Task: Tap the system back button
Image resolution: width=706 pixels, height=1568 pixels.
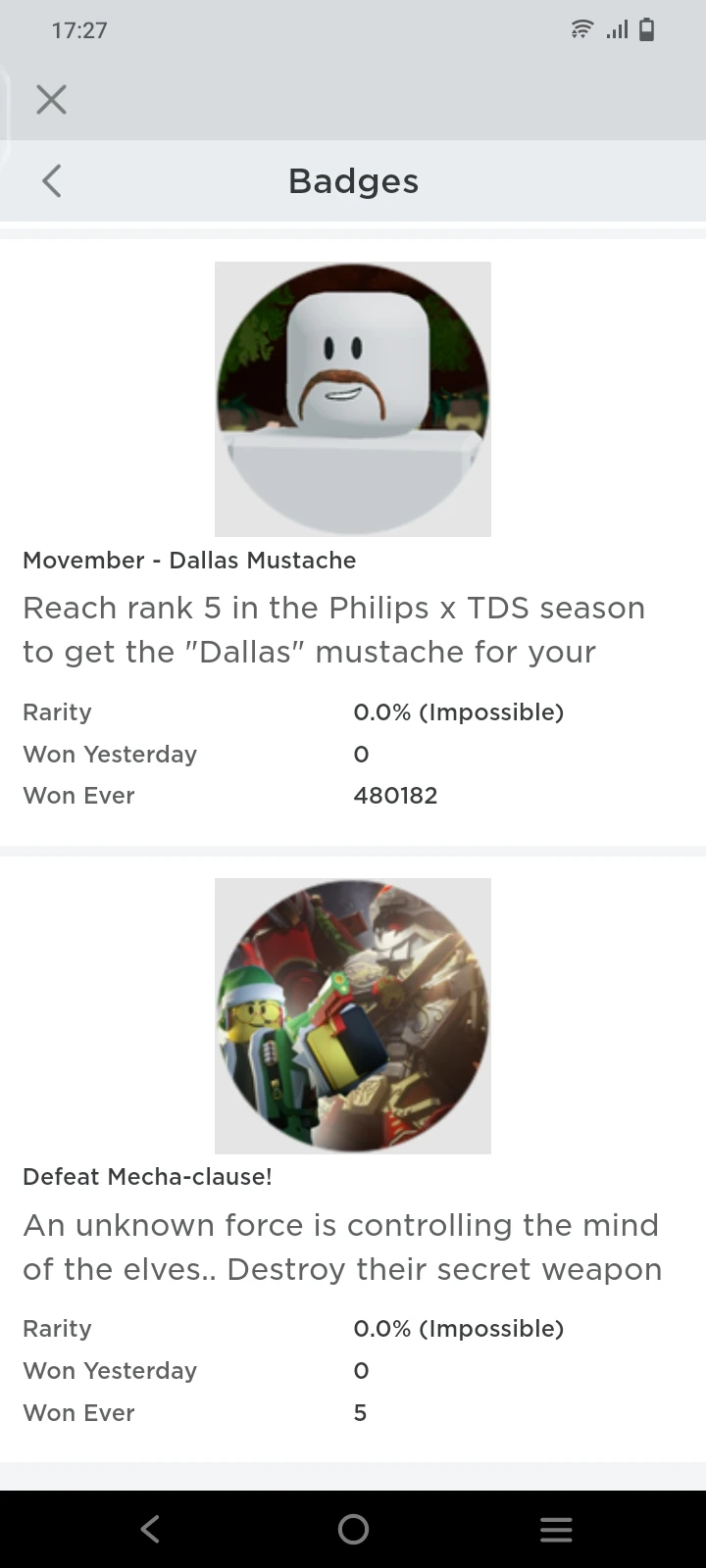Action: click(x=150, y=1529)
